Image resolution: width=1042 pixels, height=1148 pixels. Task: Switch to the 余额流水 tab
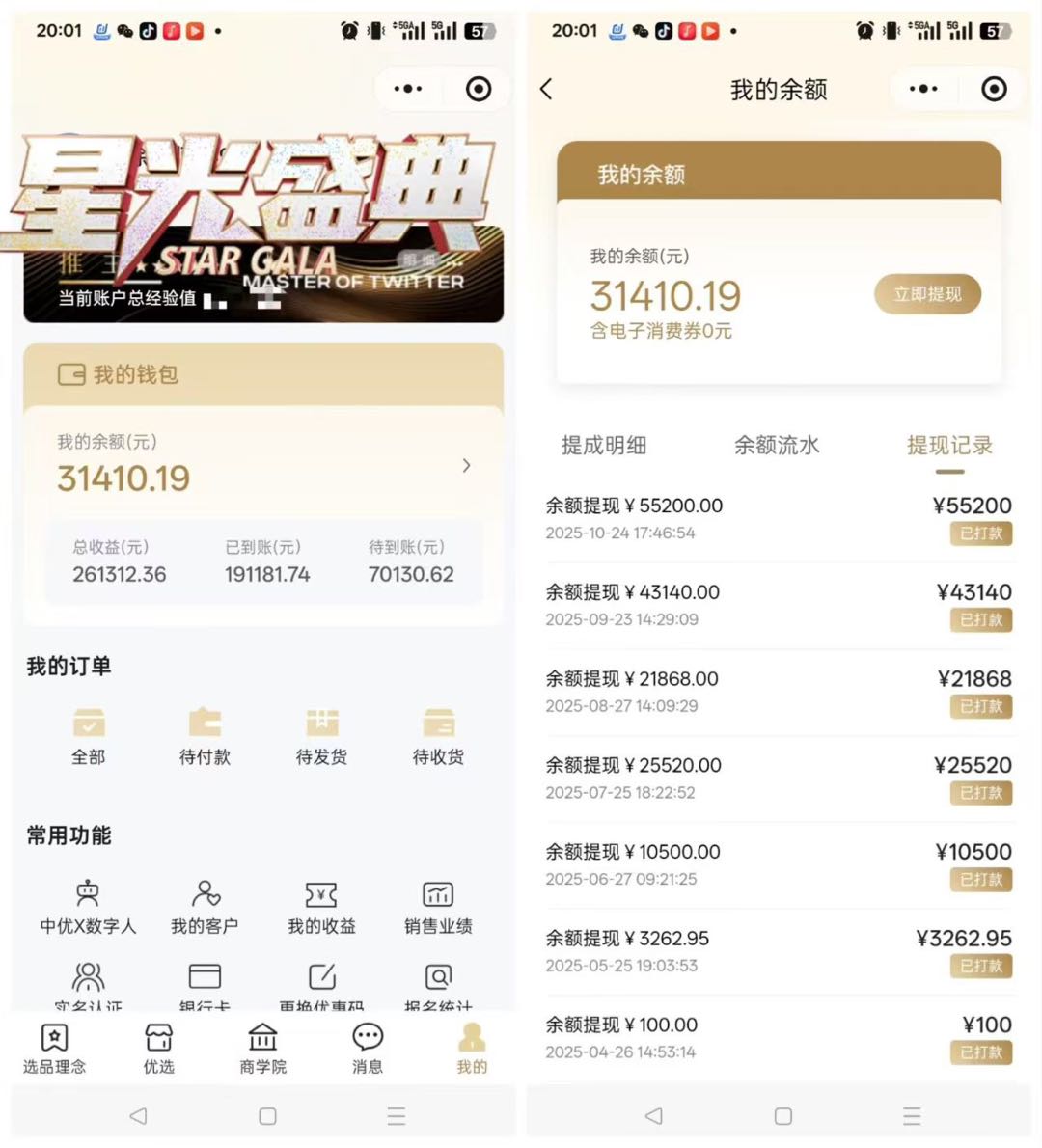(778, 446)
